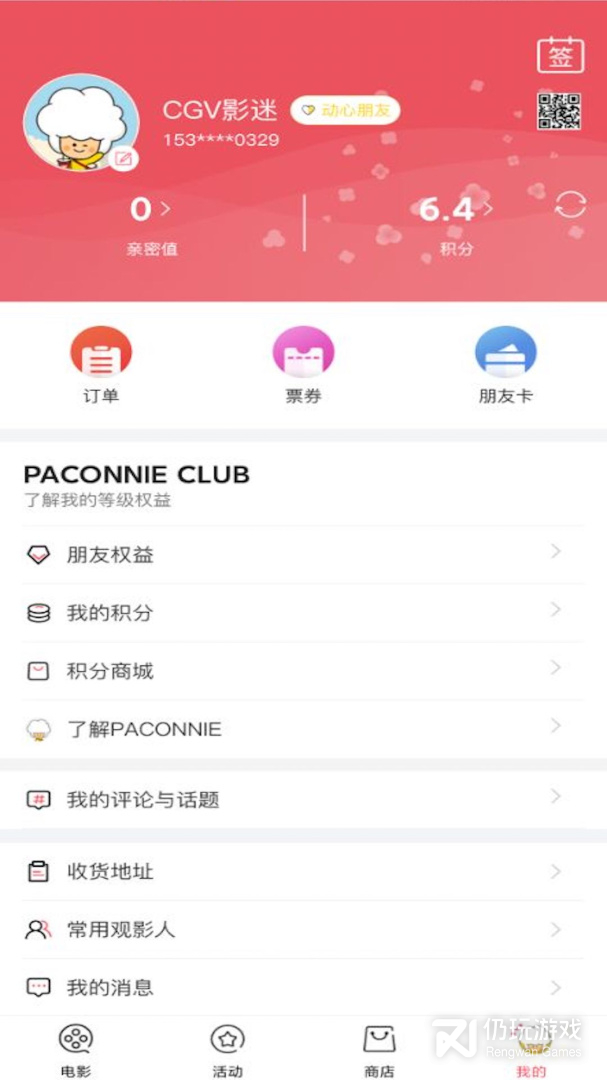Open my QR code

[x=559, y=112]
